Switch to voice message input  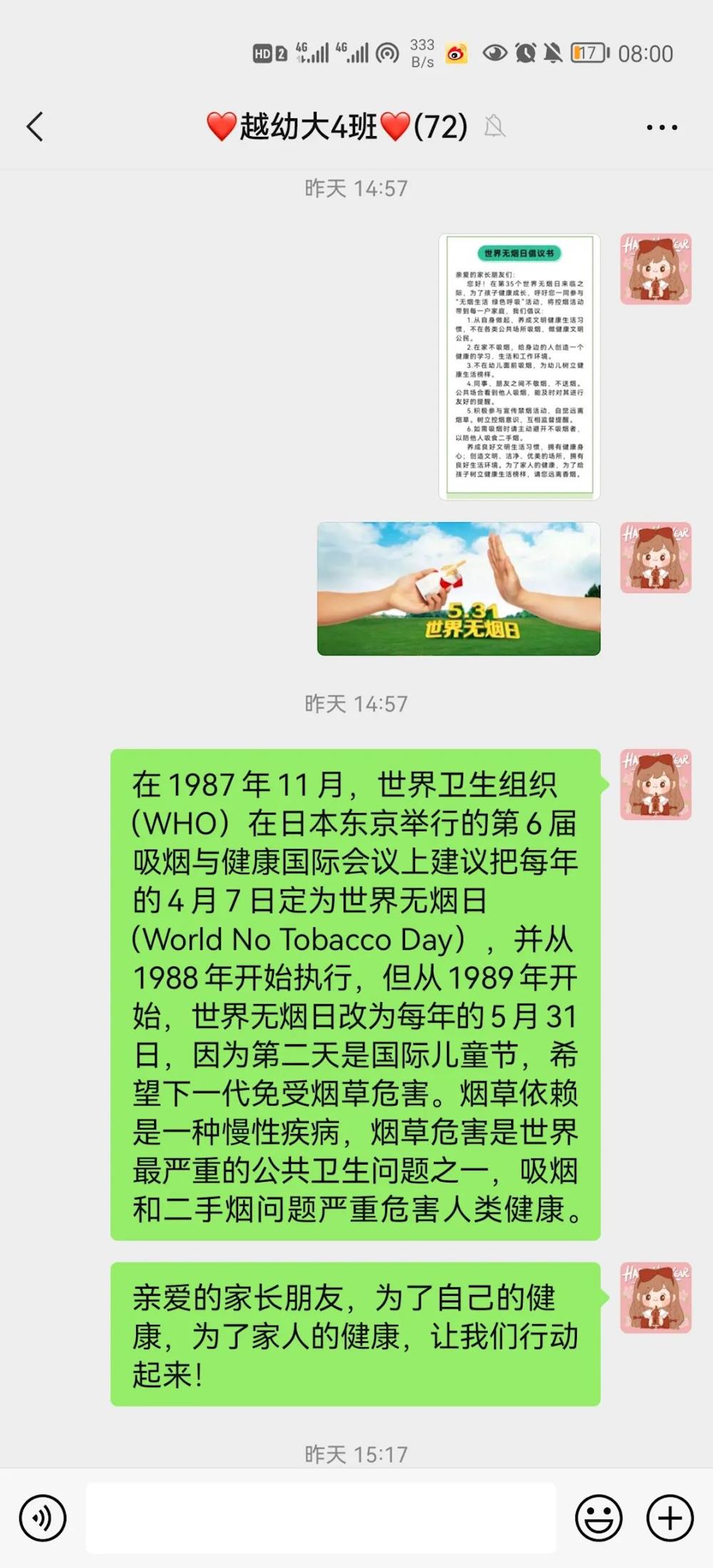[x=43, y=1518]
